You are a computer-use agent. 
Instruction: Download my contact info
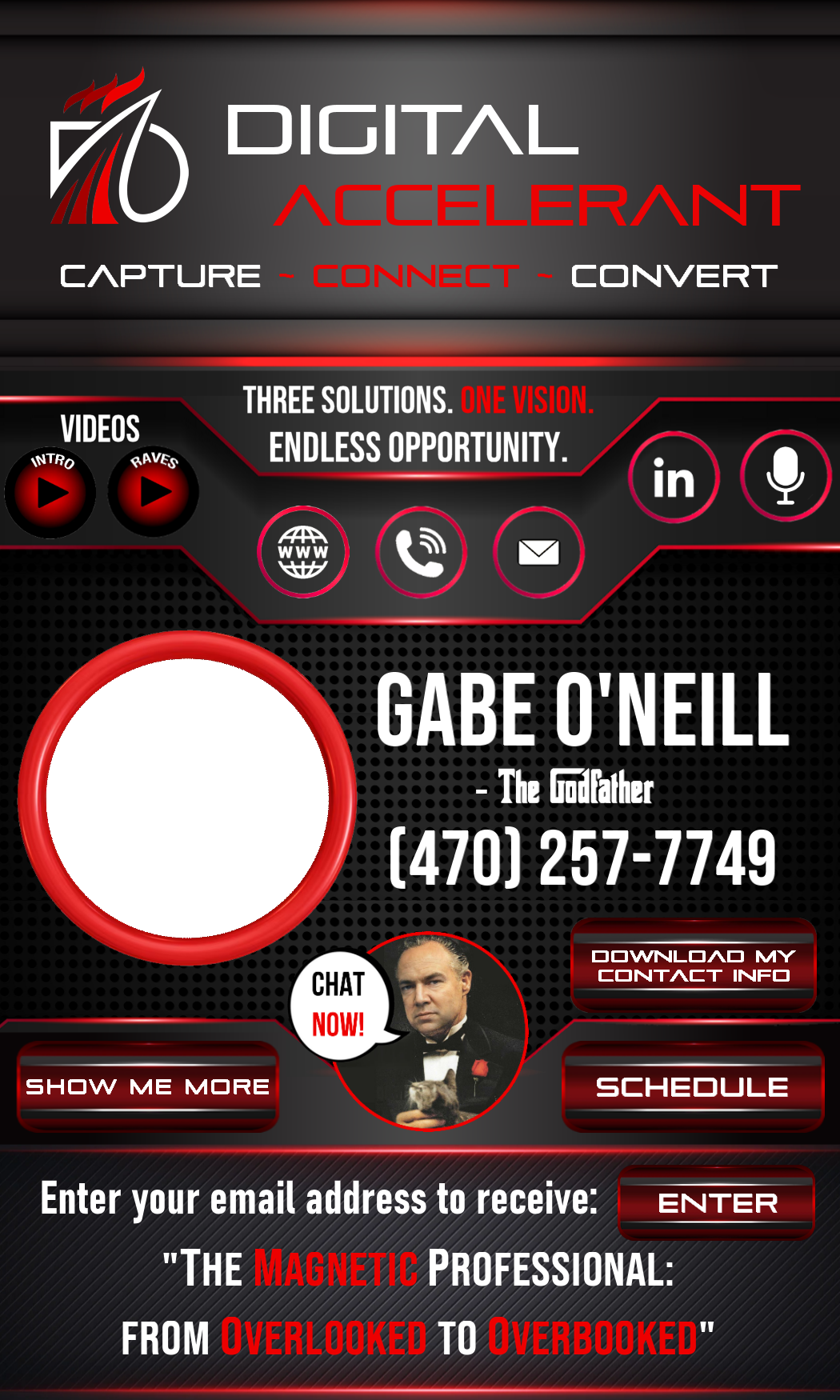point(694,966)
